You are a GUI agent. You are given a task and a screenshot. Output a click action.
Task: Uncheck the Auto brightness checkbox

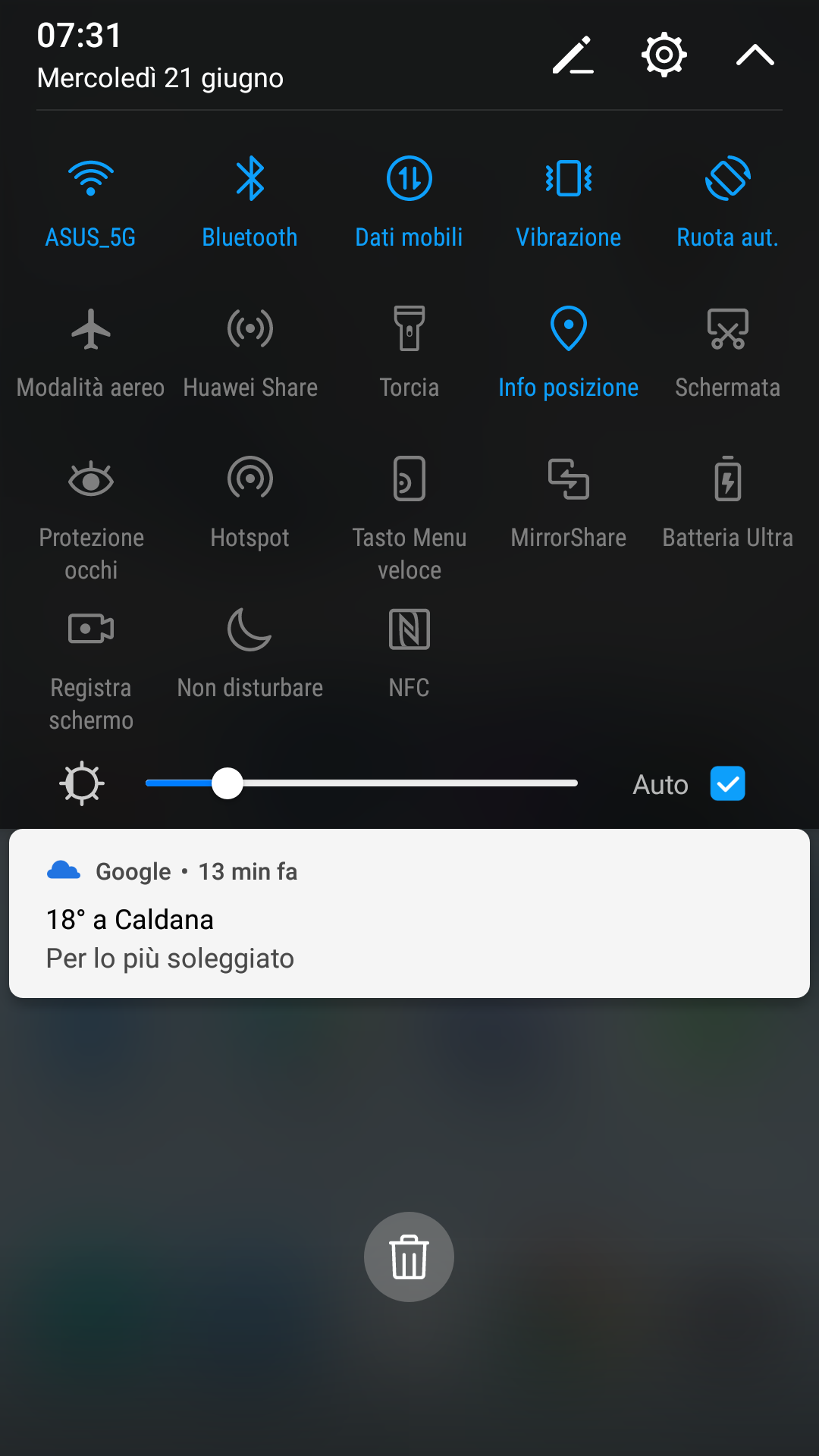point(727,783)
